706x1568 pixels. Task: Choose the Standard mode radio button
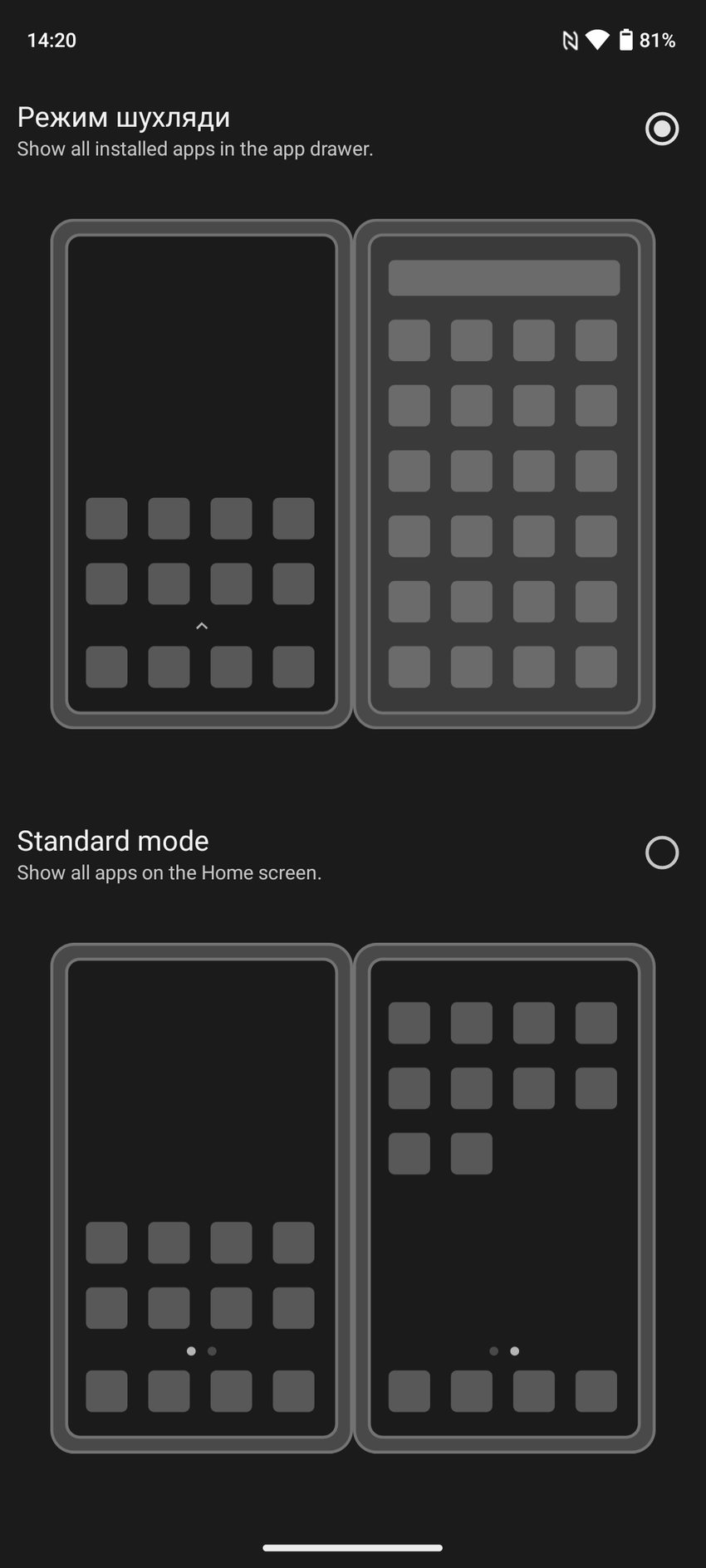tap(661, 852)
